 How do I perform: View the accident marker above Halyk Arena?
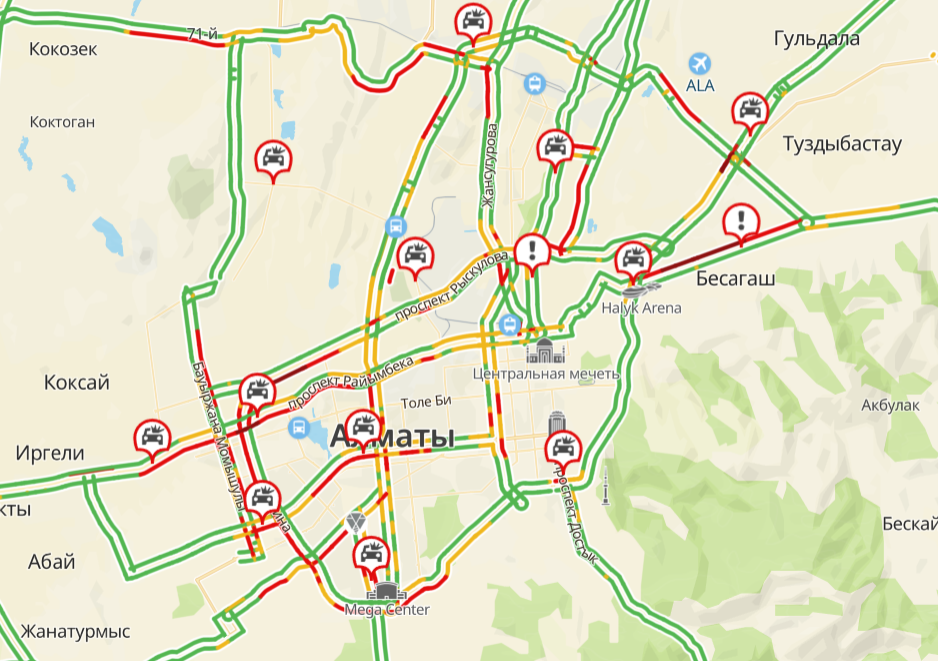632,260
